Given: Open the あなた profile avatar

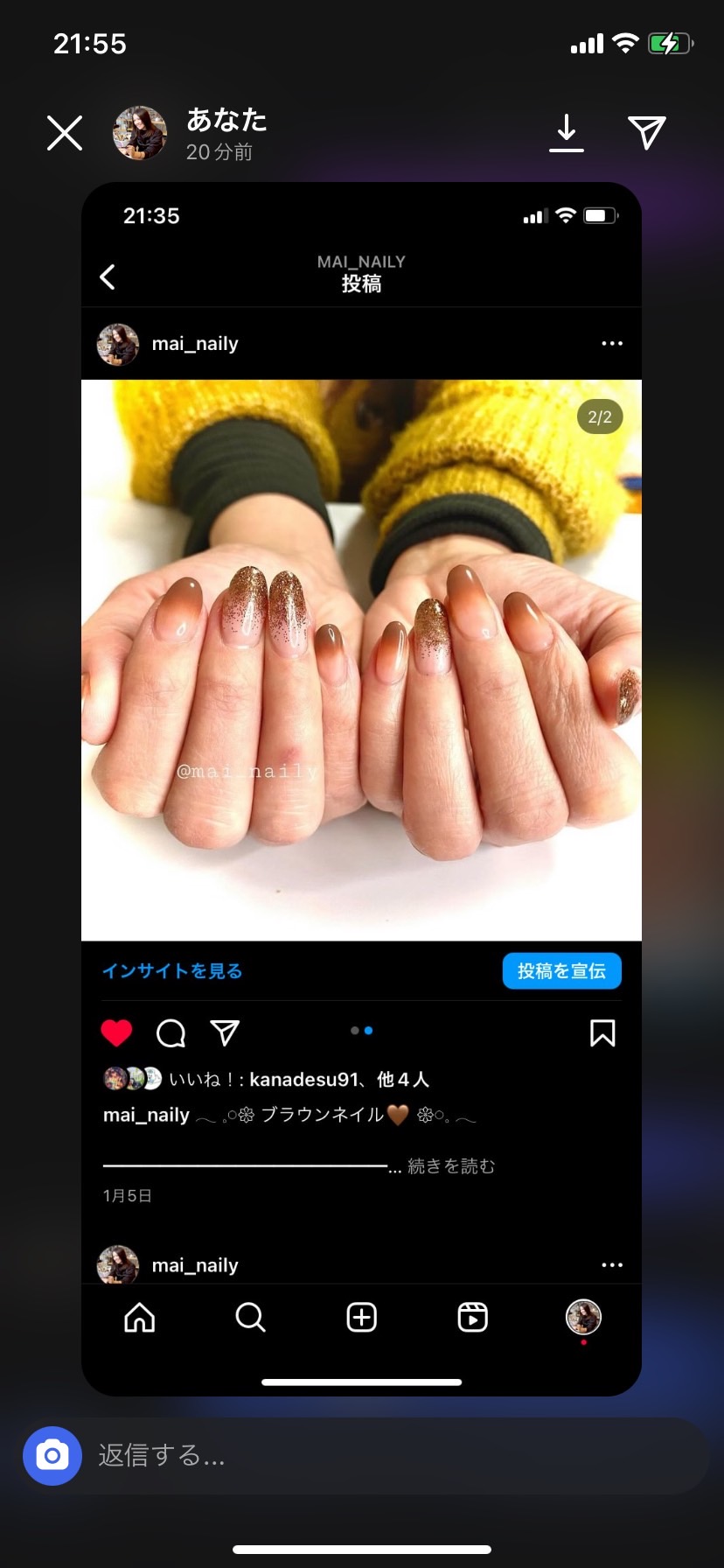Looking at the screenshot, I should [x=140, y=134].
